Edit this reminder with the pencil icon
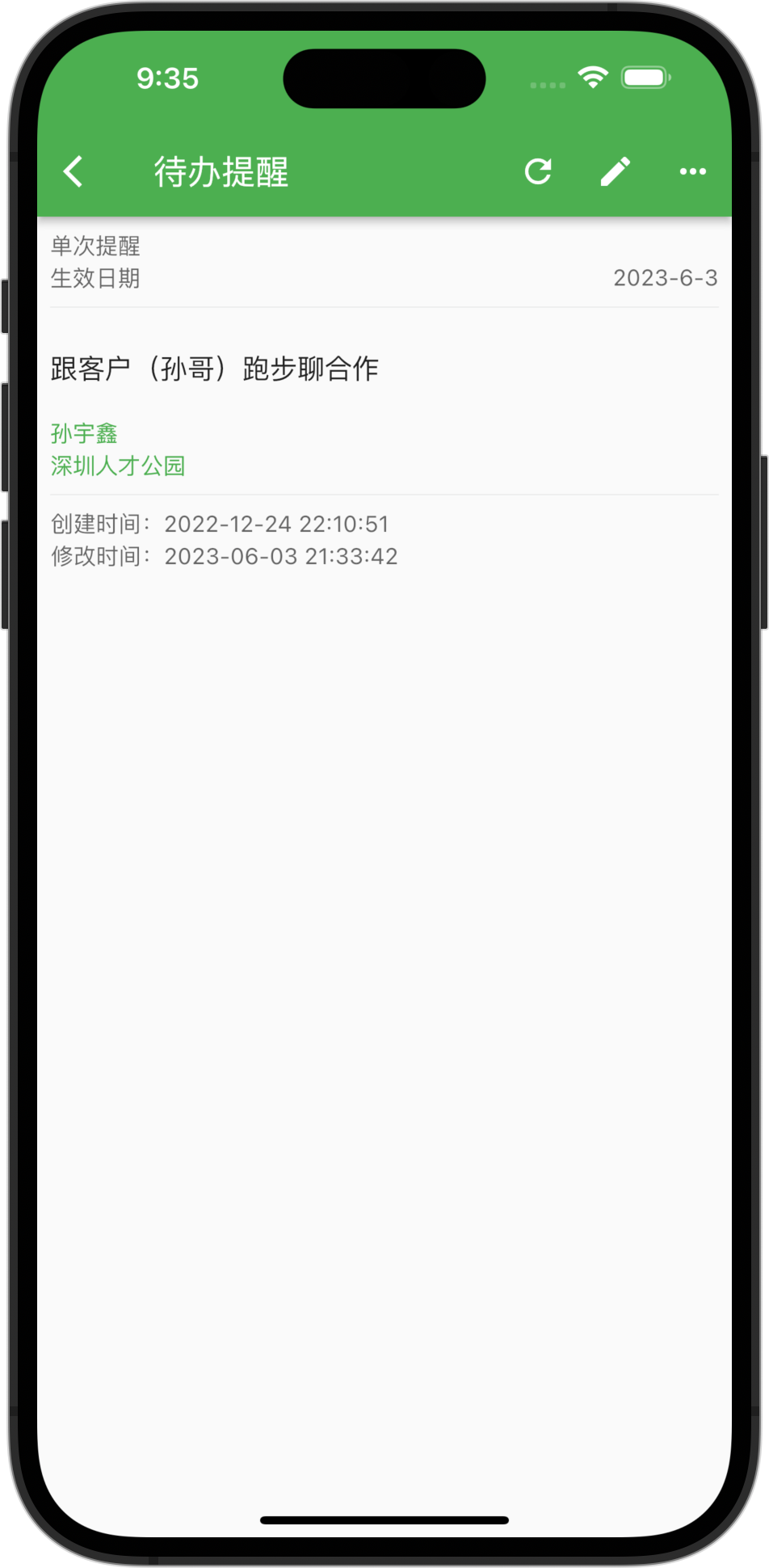The height and width of the screenshot is (1568, 769). [x=616, y=171]
